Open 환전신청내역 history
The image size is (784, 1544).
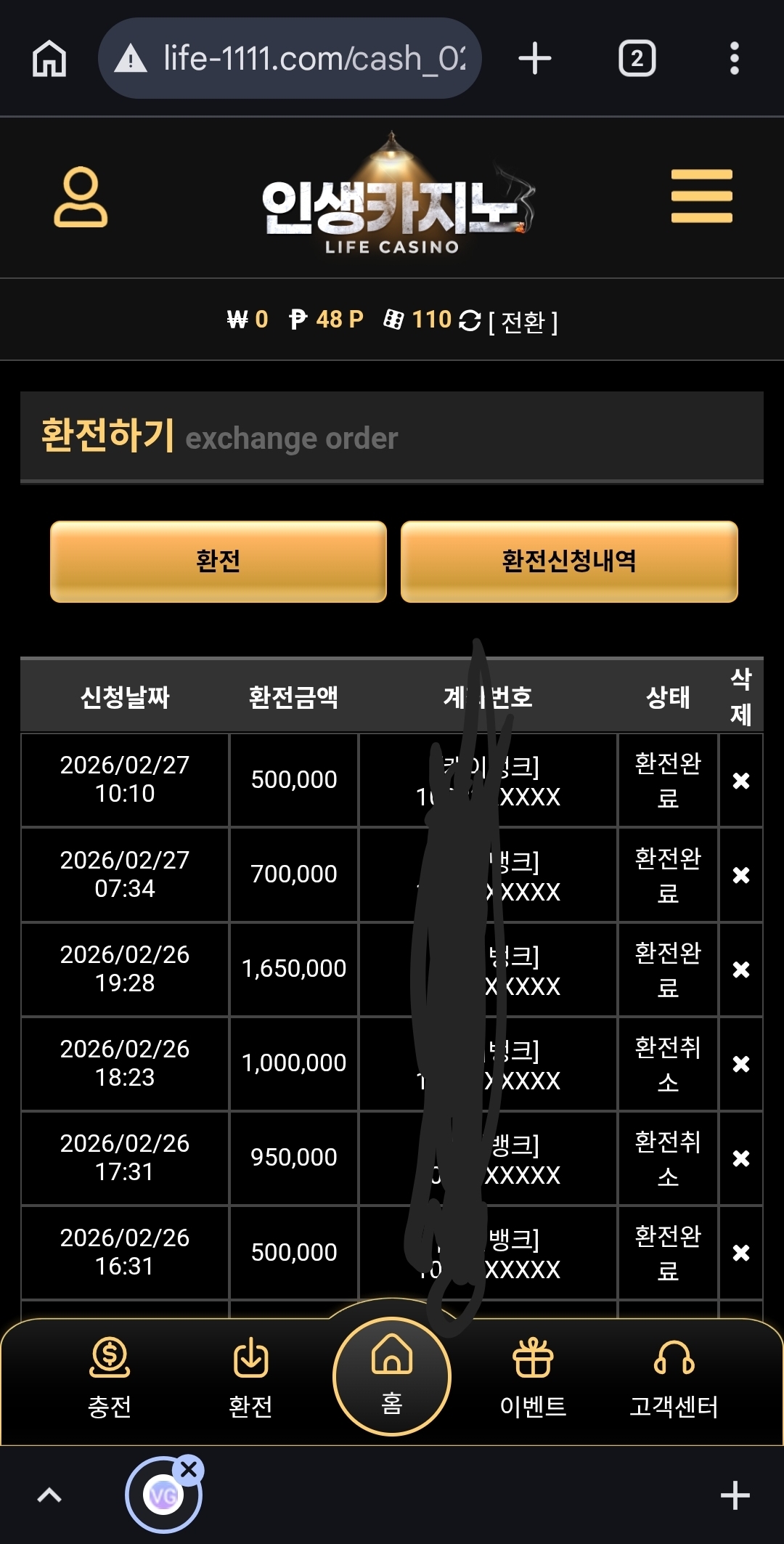pyautogui.click(x=569, y=561)
